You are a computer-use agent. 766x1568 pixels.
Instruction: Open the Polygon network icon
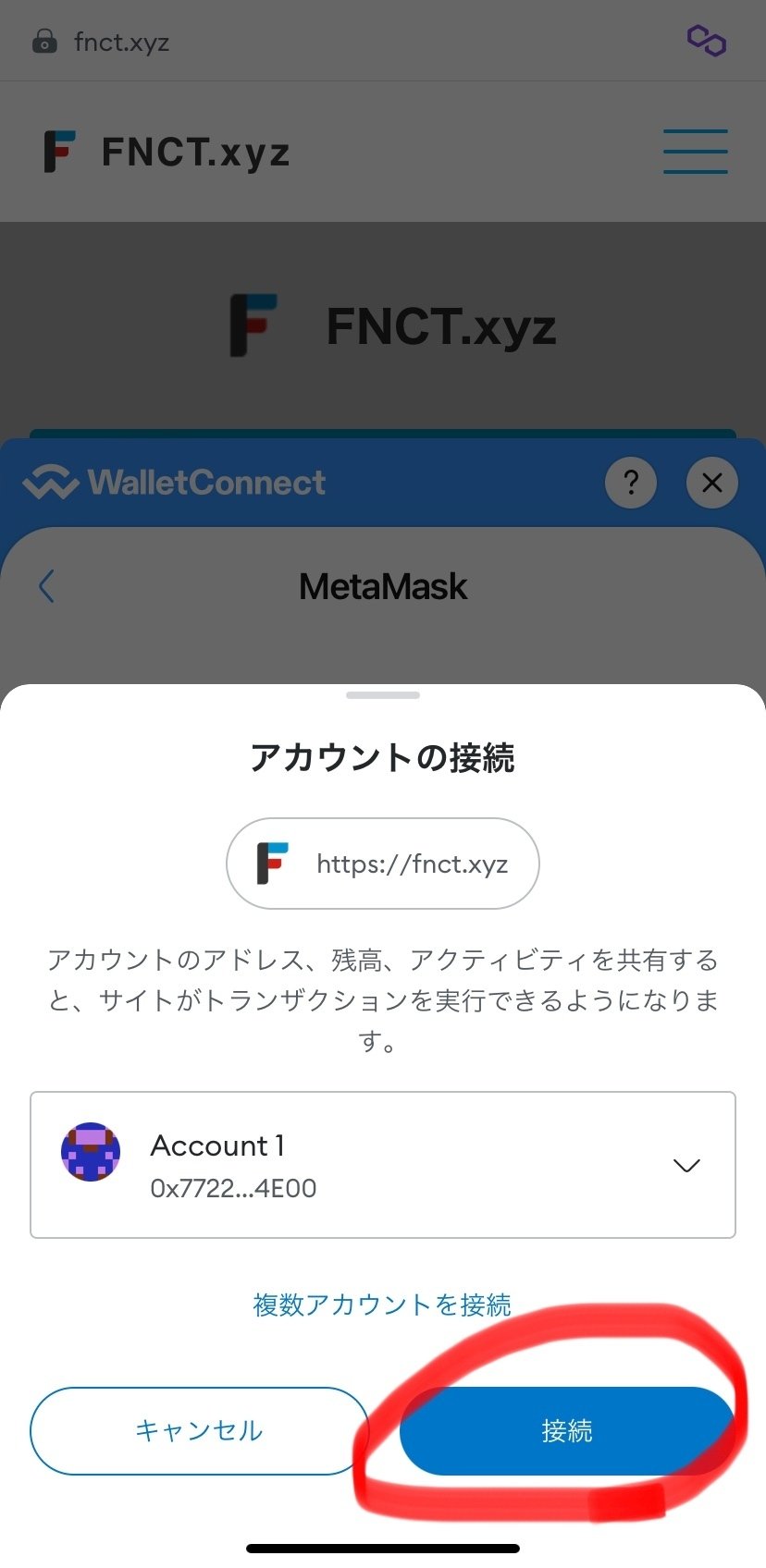pyautogui.click(x=707, y=41)
